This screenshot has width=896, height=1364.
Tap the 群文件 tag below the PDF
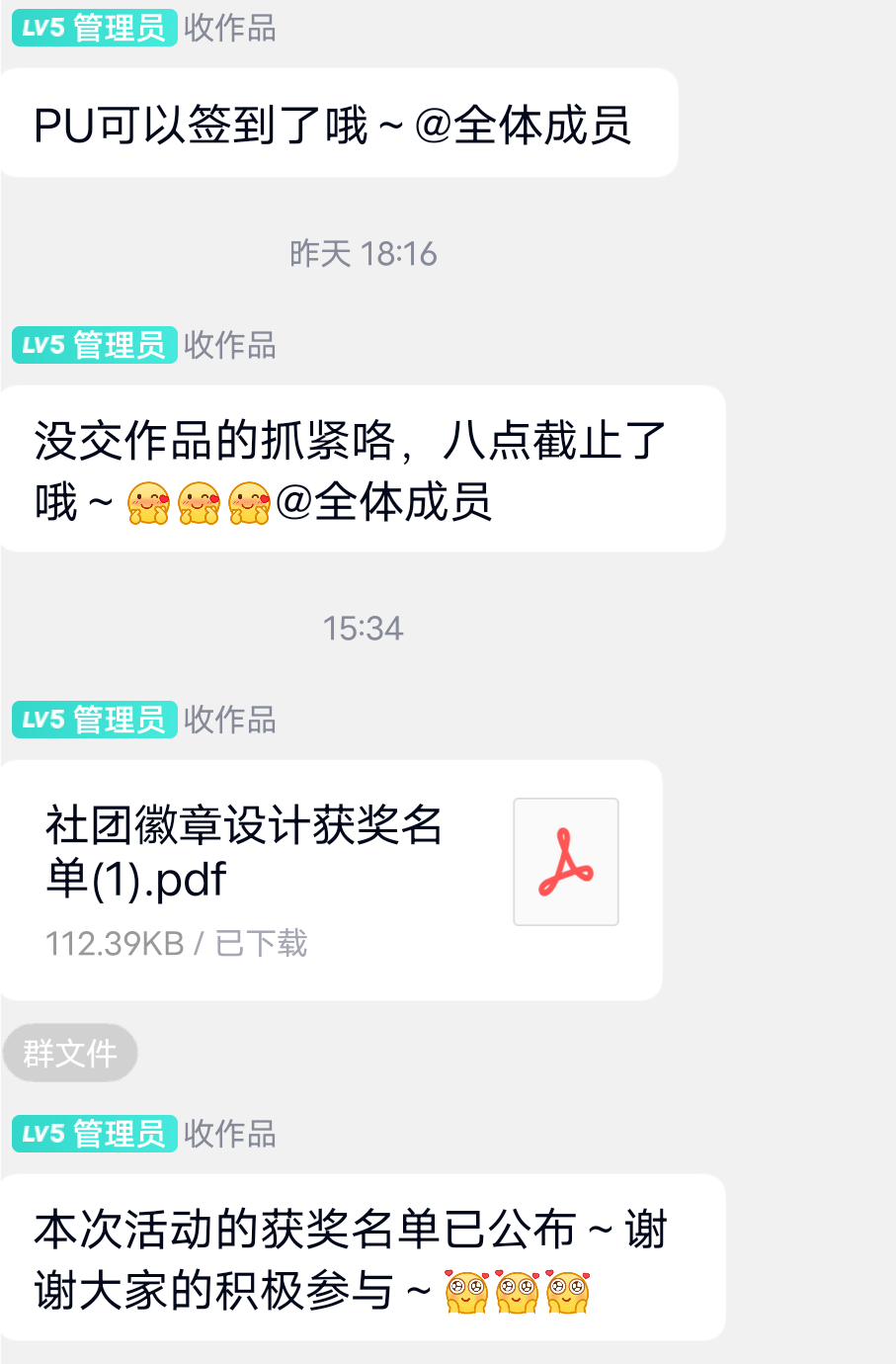pyautogui.click(x=70, y=1053)
